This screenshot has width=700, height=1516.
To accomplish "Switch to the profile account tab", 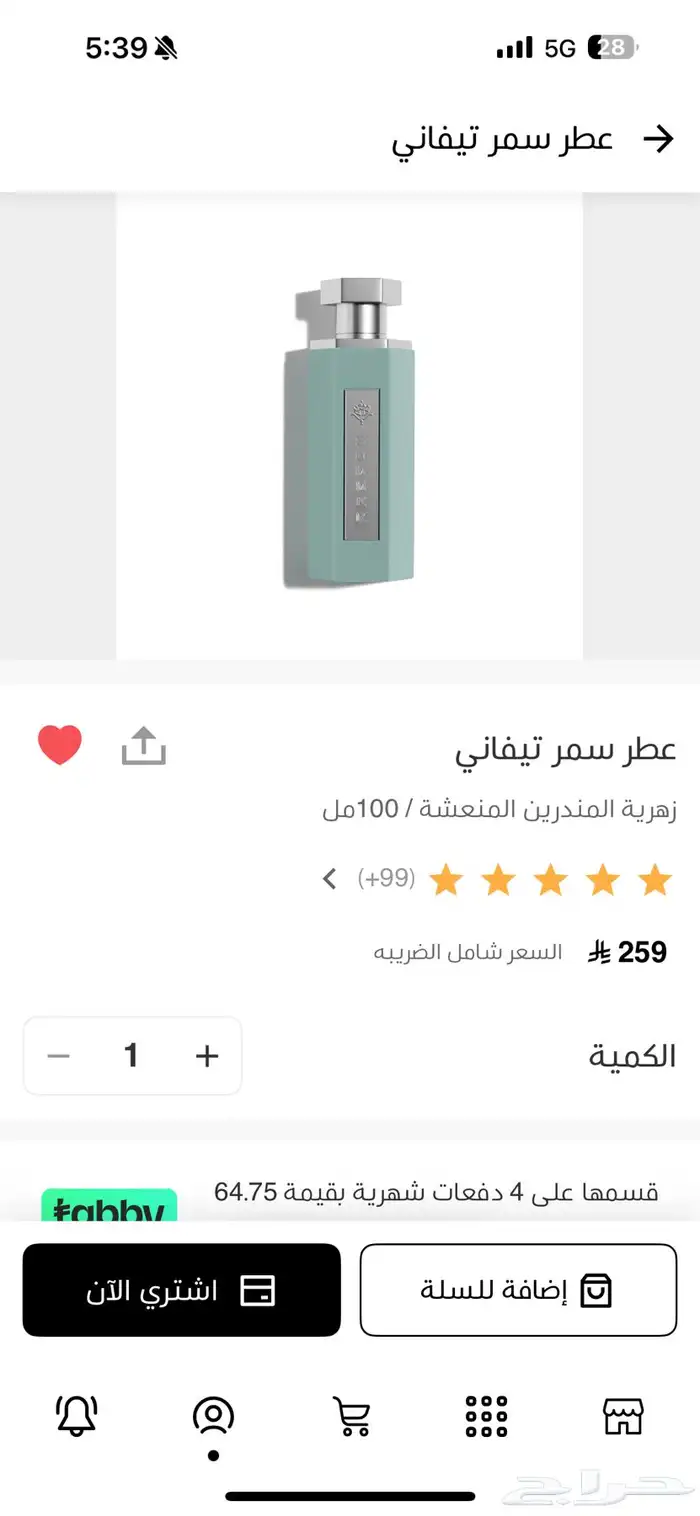I will click(x=213, y=1416).
